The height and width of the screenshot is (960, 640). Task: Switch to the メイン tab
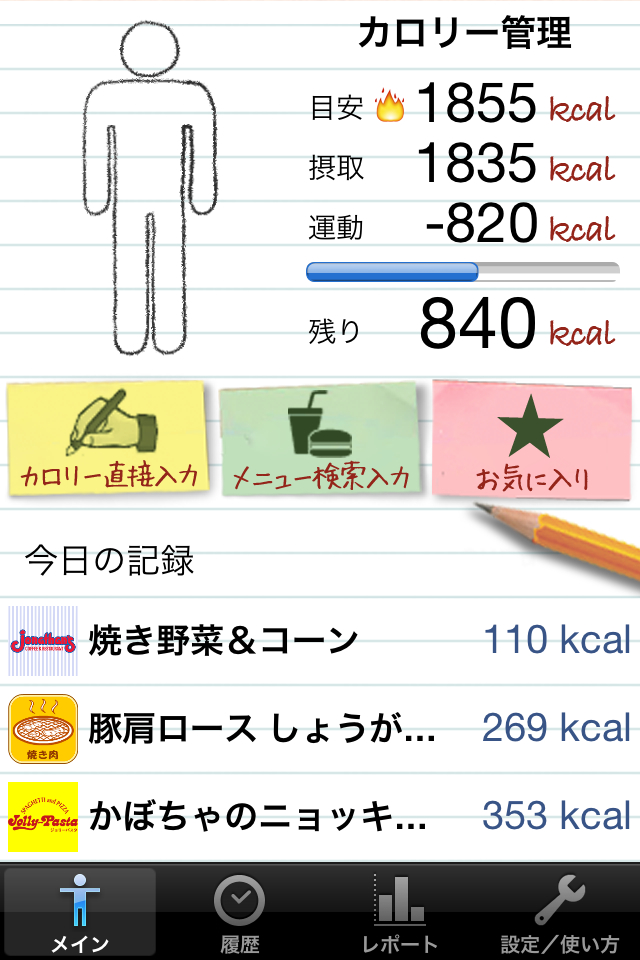tap(80, 912)
